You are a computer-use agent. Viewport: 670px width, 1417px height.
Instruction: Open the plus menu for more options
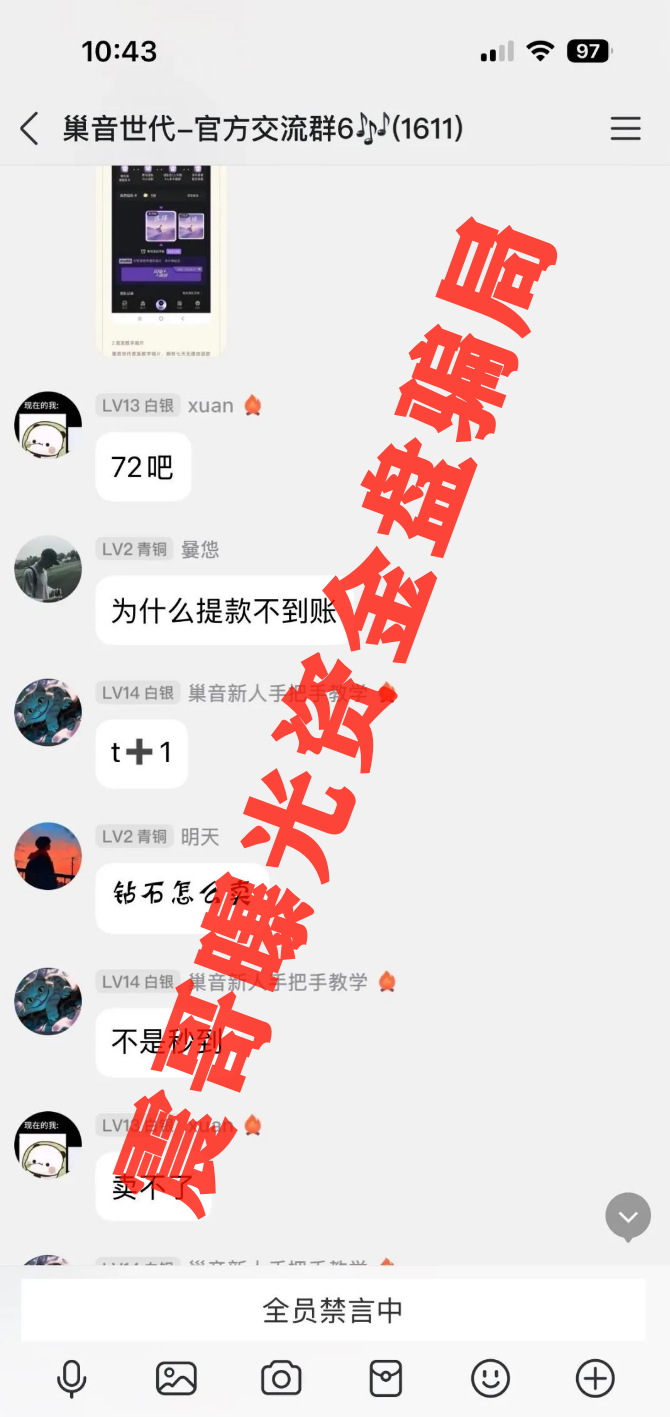(x=595, y=1379)
